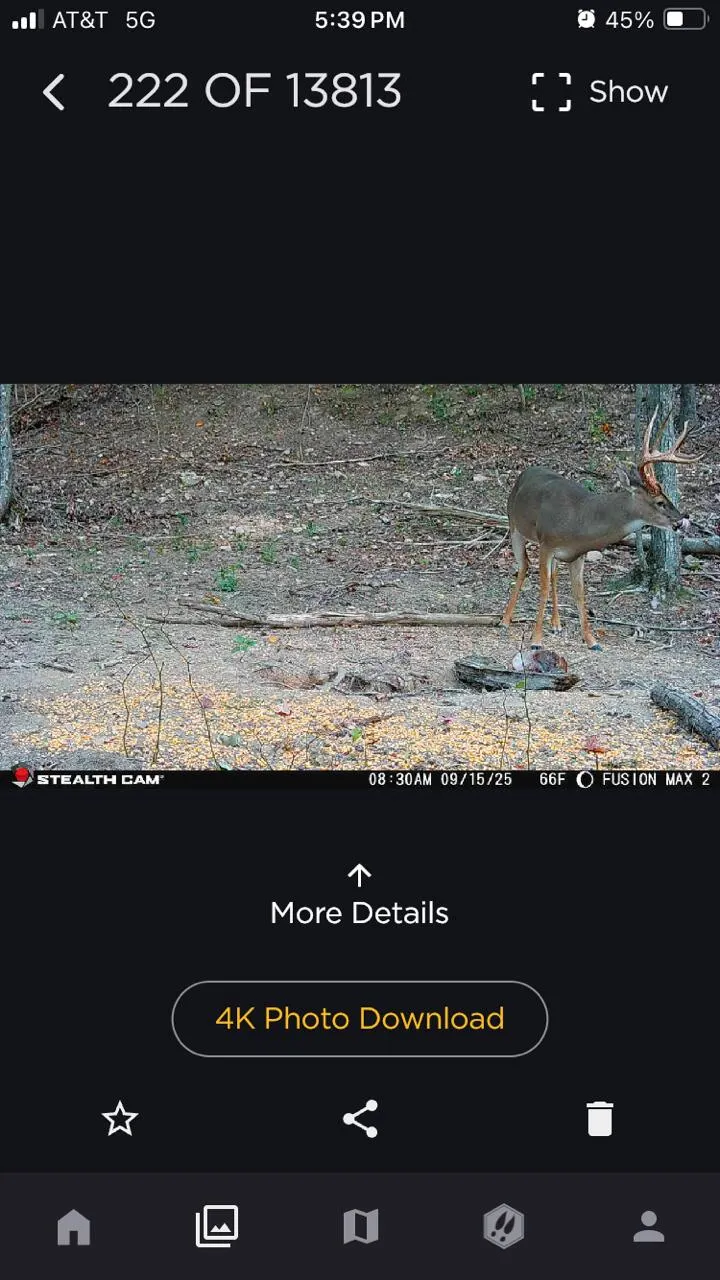Mark this photo as favorite
The image size is (720, 1280).
point(120,1118)
